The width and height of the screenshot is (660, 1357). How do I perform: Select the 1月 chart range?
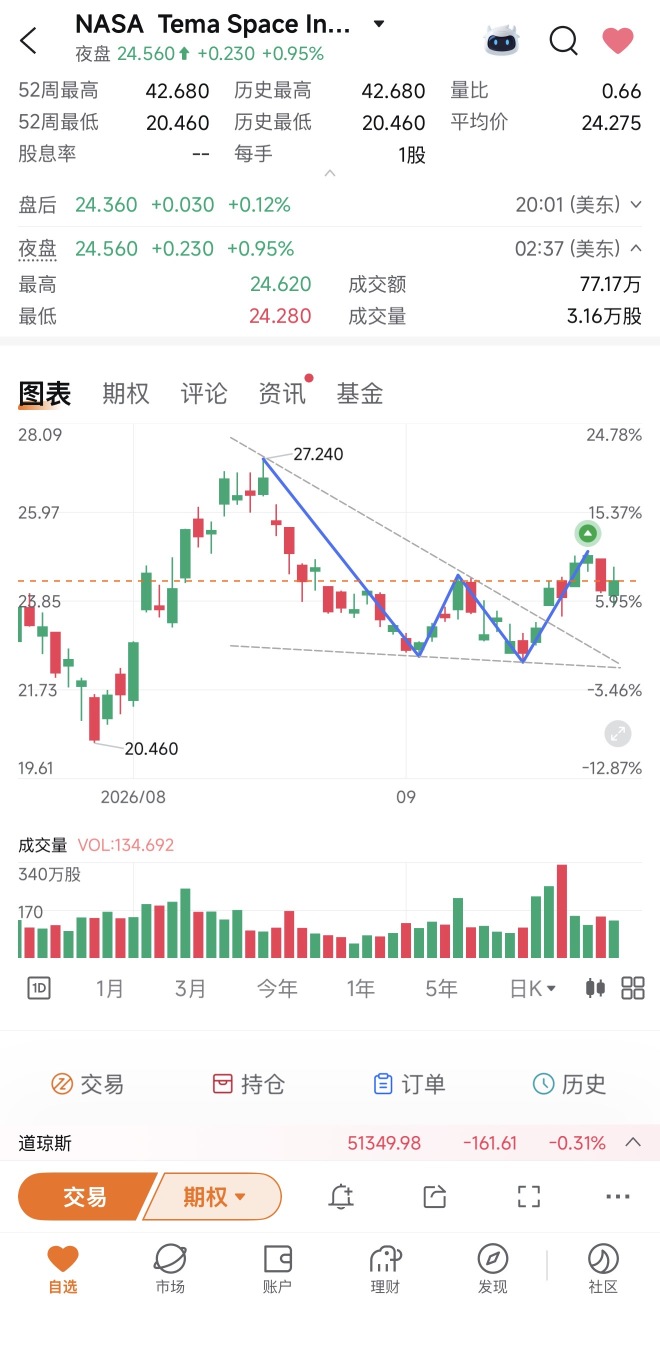110,989
